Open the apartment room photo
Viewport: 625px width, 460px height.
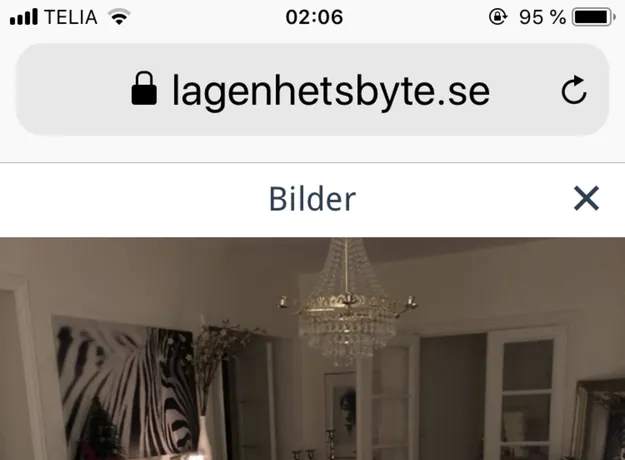[312, 348]
